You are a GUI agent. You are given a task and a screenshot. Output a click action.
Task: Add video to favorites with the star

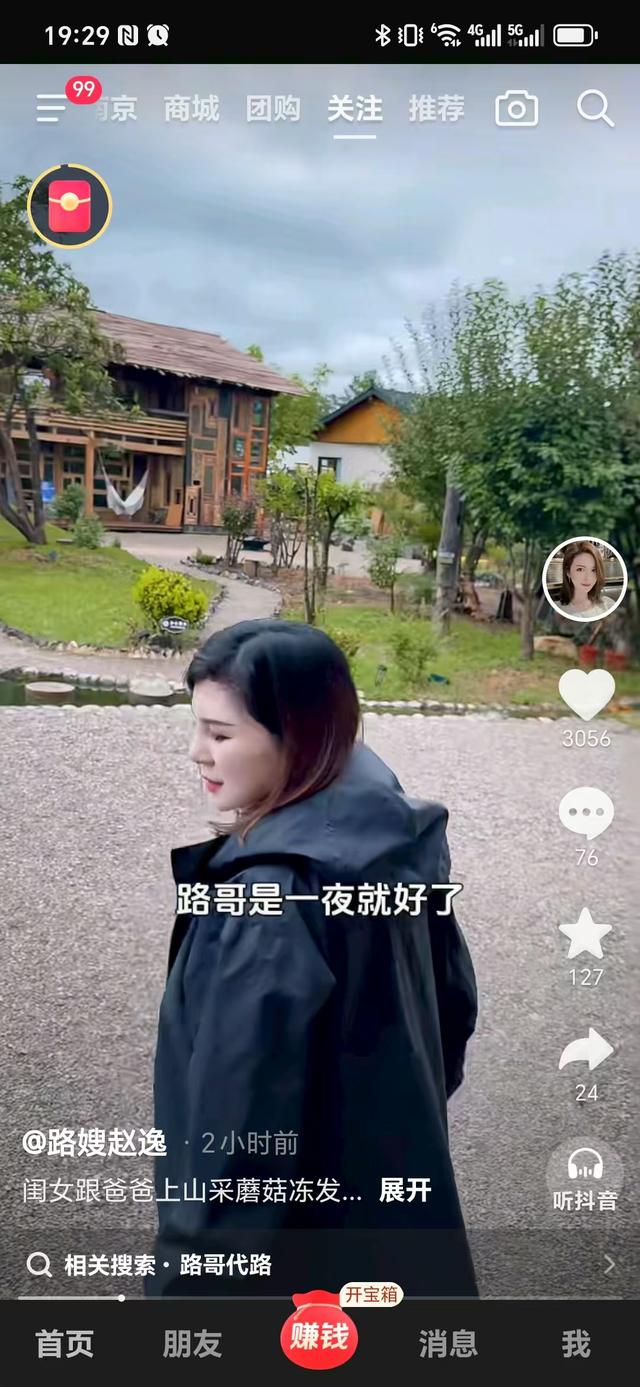[x=586, y=933]
